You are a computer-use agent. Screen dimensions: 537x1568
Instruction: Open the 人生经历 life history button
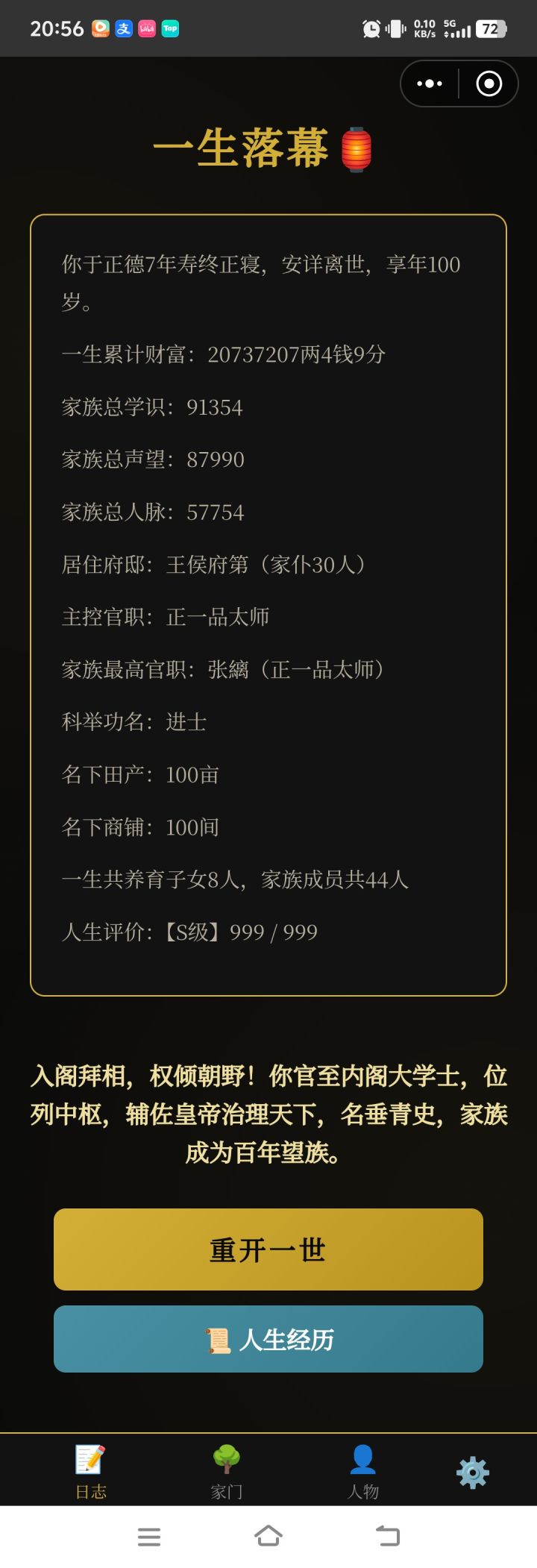pos(268,1339)
